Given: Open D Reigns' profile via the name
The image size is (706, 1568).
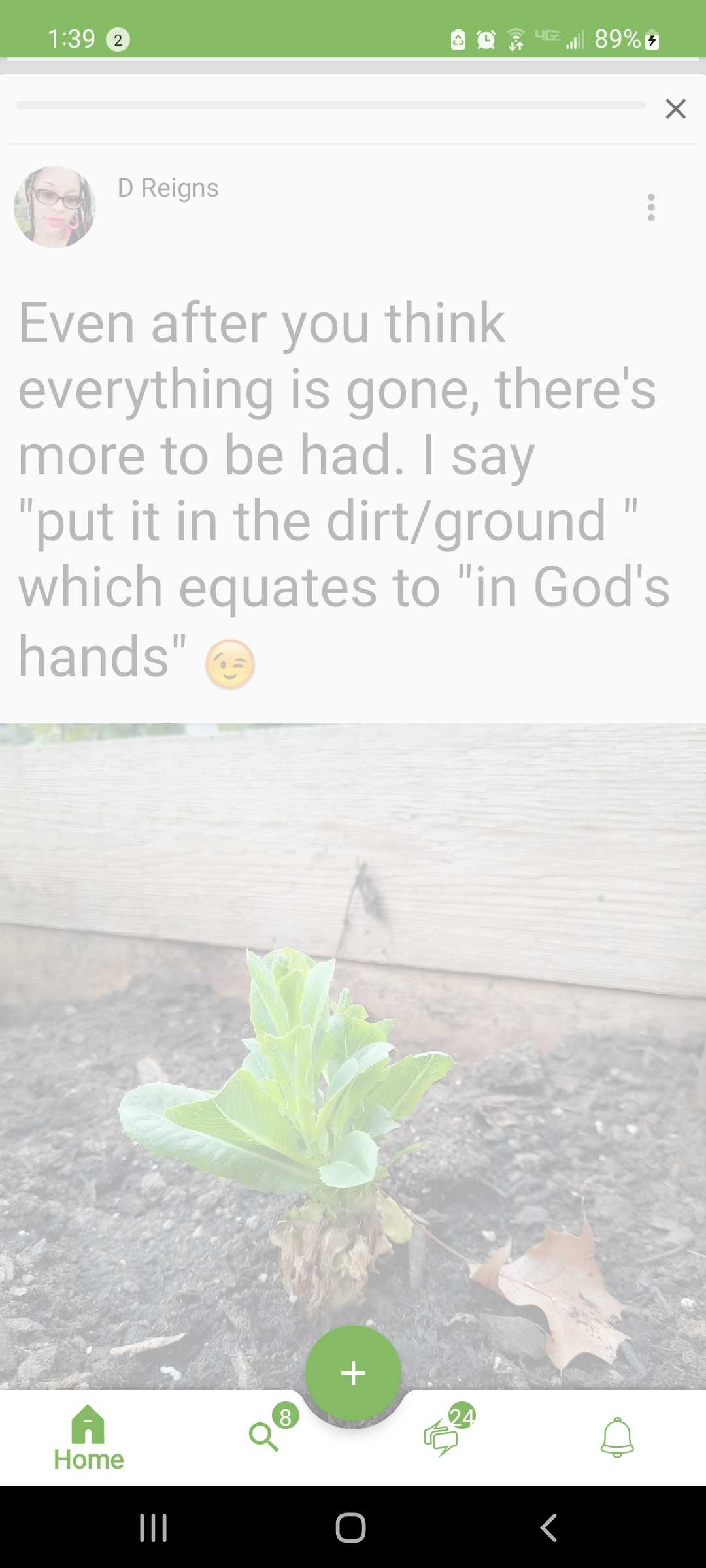Looking at the screenshot, I should [167, 188].
